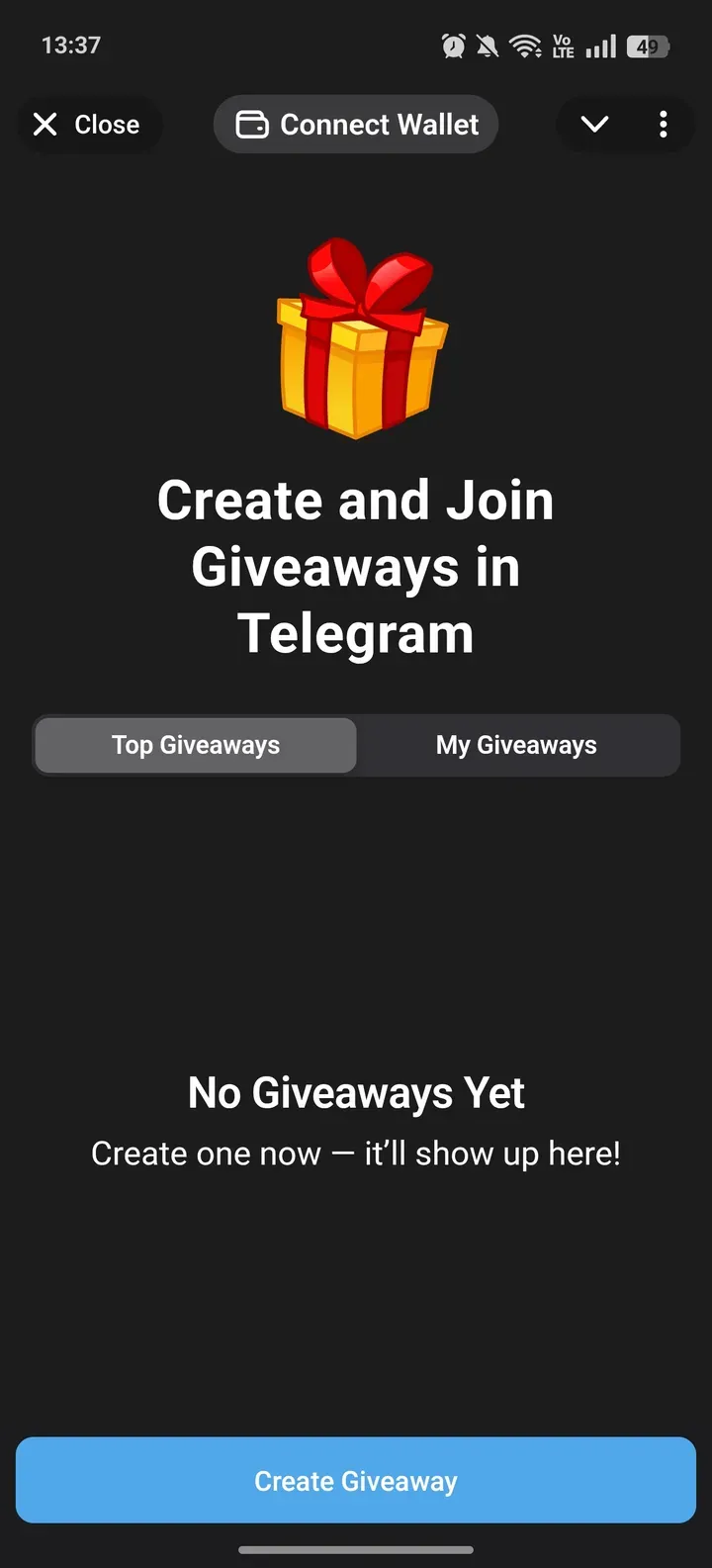Open the down arrow next to overflow menu

tap(594, 125)
